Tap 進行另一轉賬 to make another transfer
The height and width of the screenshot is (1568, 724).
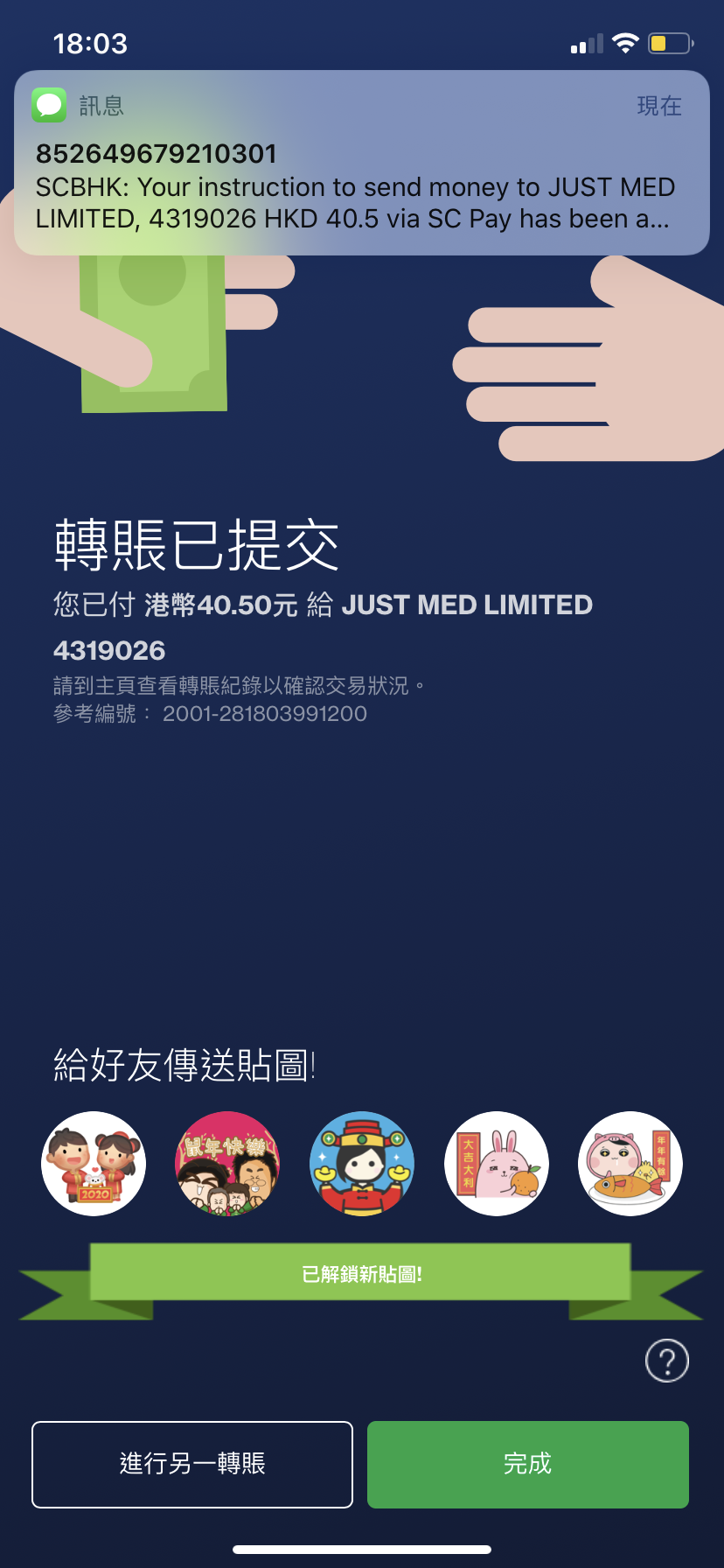point(192,1465)
